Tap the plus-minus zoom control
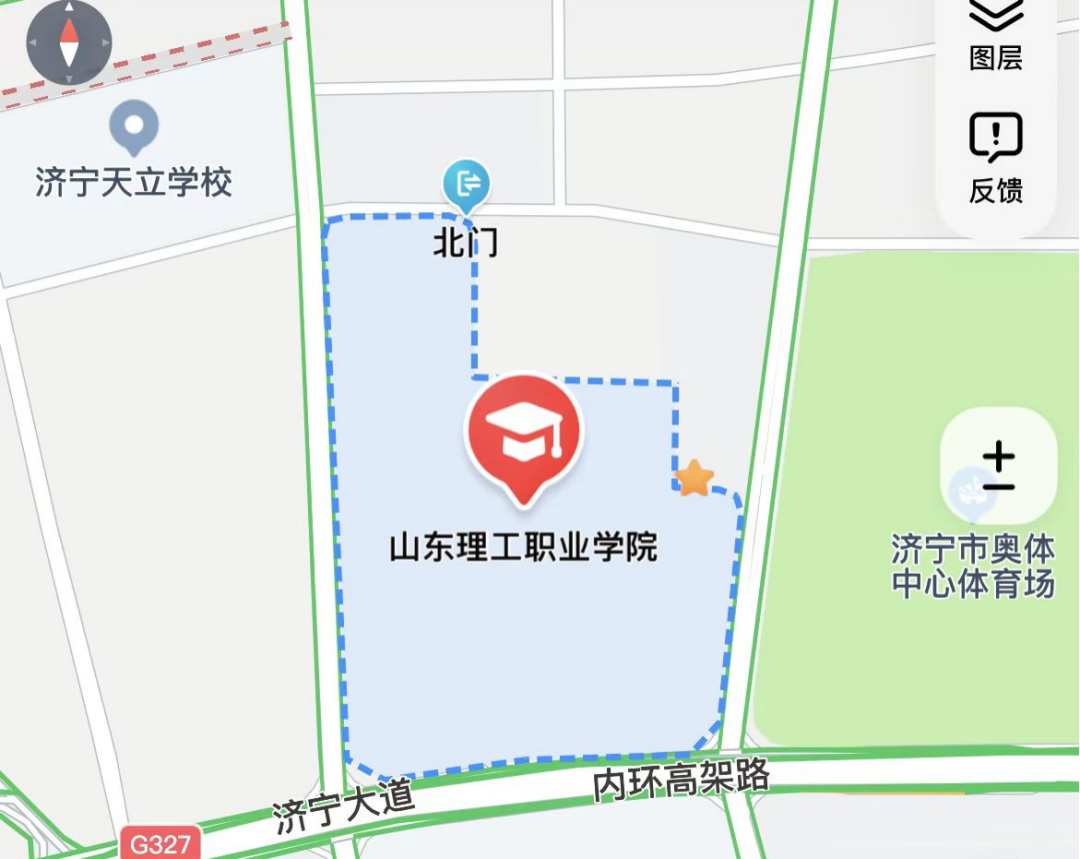 pyautogui.click(x=998, y=467)
